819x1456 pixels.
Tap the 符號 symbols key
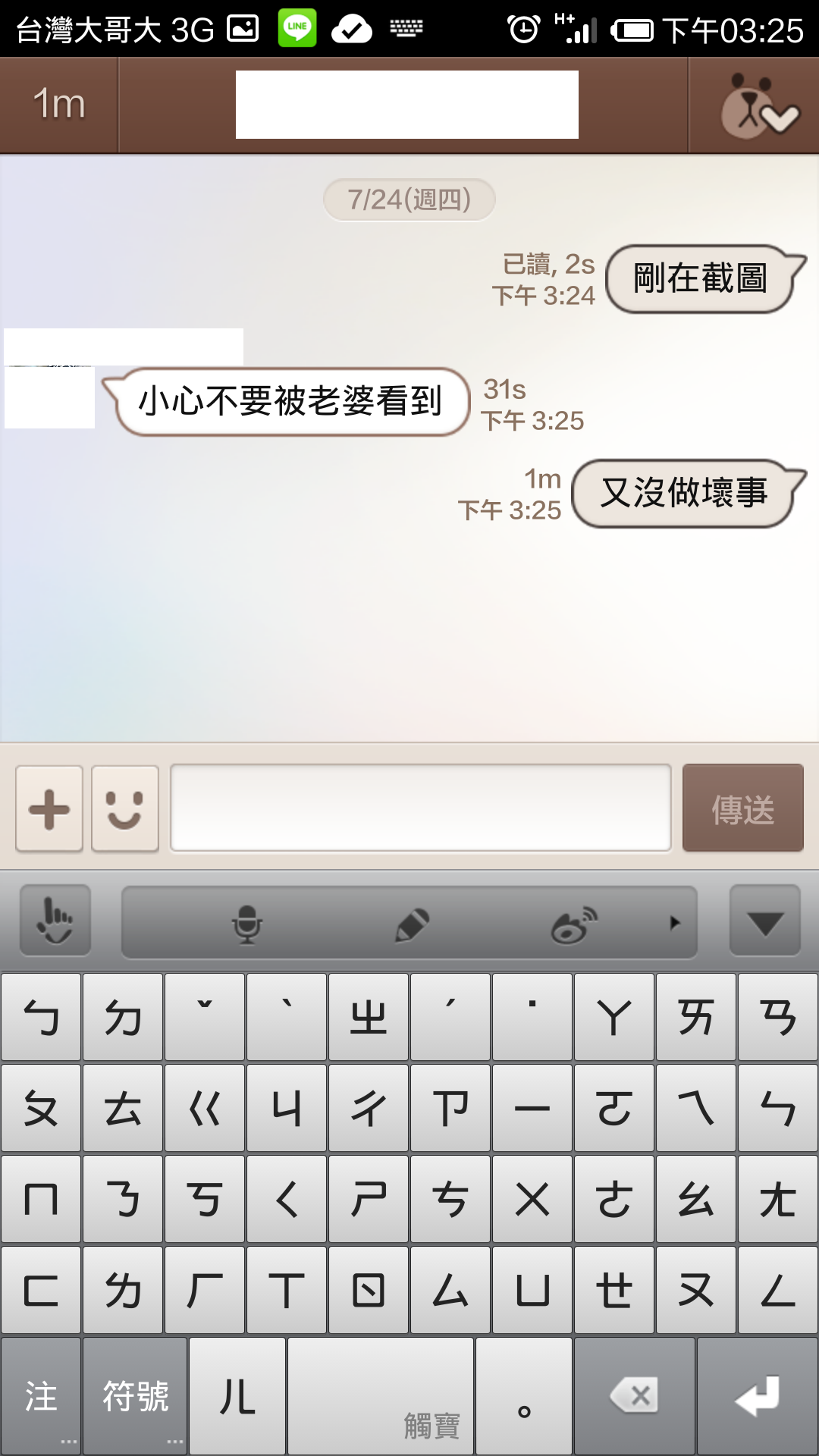click(x=135, y=1396)
